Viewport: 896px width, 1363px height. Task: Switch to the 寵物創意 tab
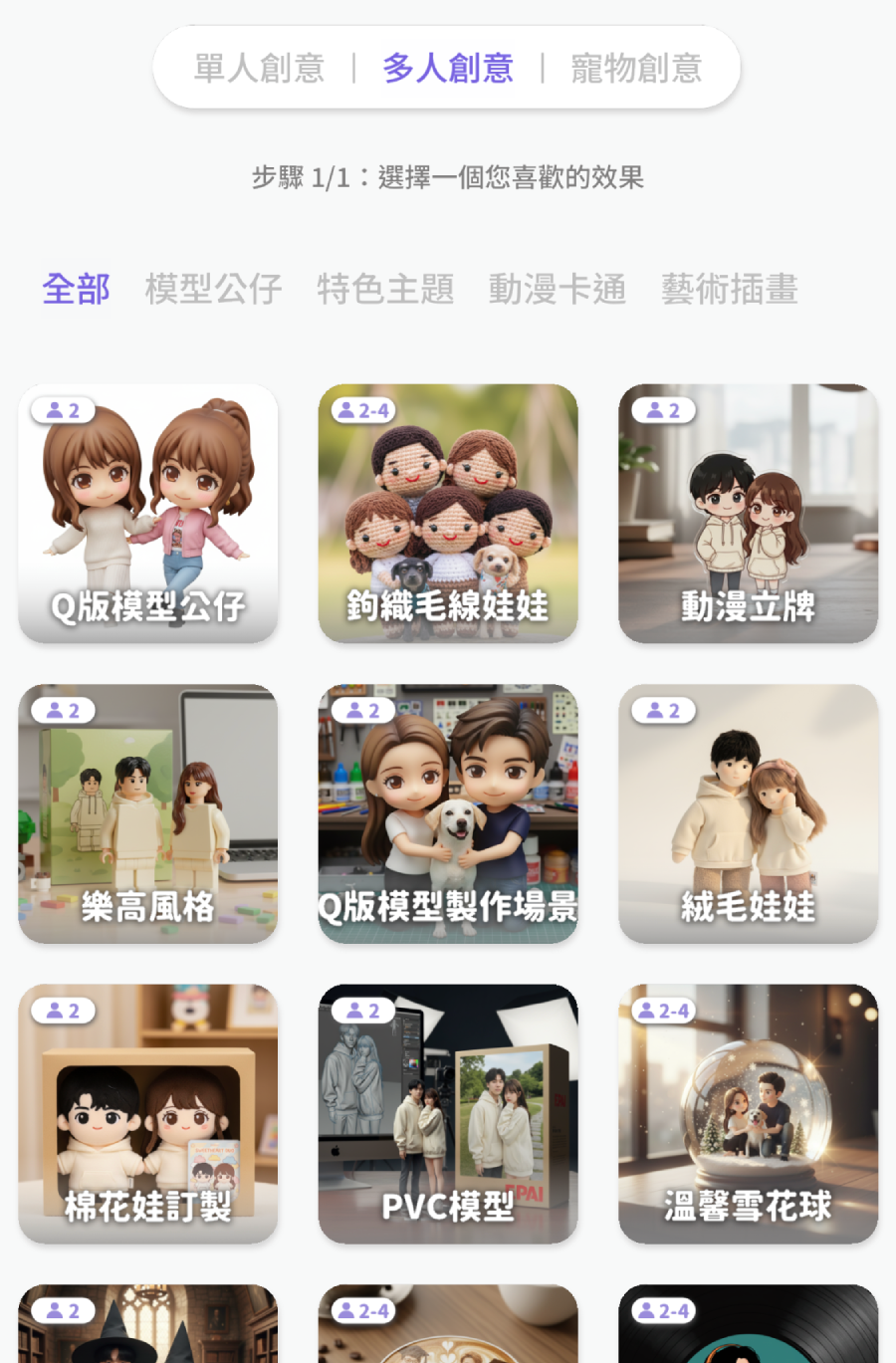point(636,69)
